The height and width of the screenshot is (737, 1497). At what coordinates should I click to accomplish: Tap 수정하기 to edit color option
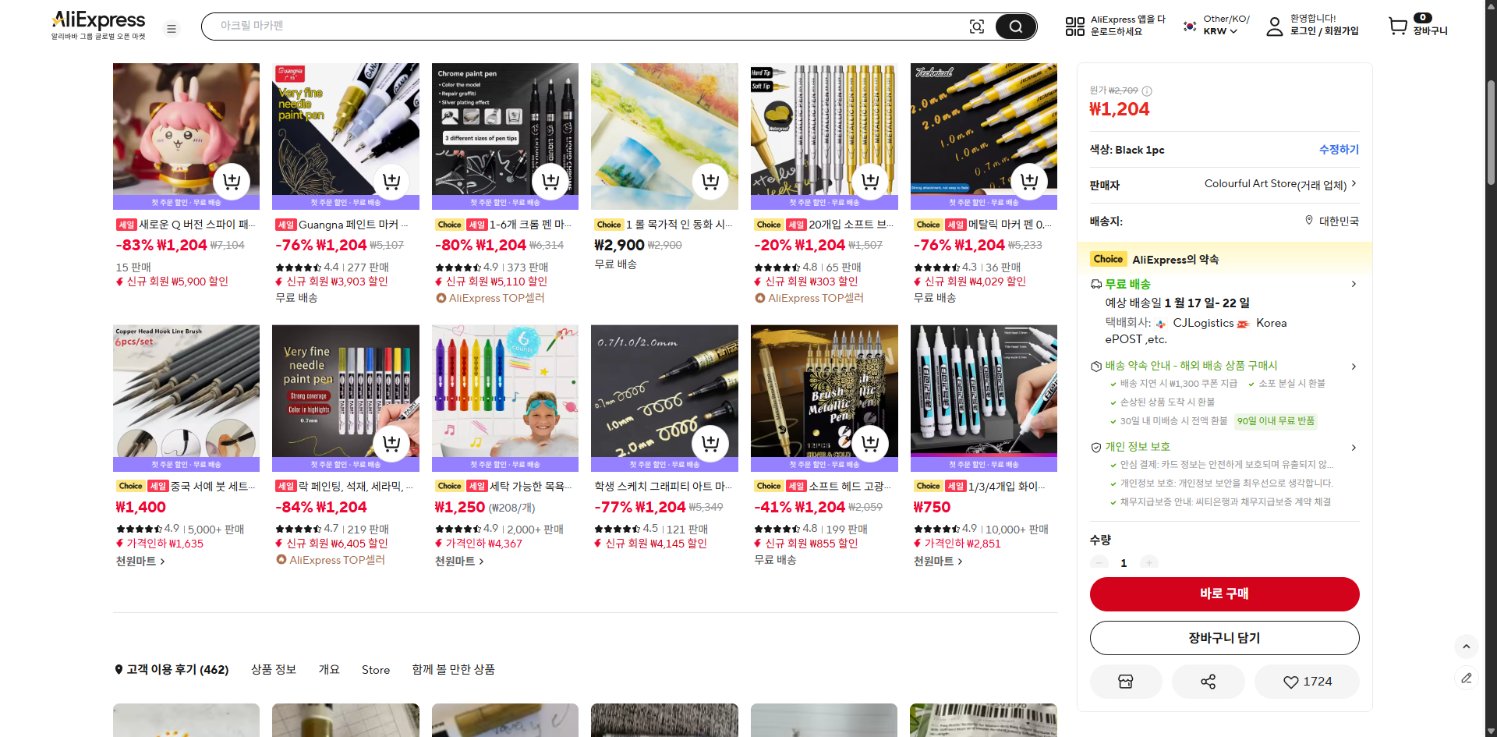click(x=1338, y=150)
